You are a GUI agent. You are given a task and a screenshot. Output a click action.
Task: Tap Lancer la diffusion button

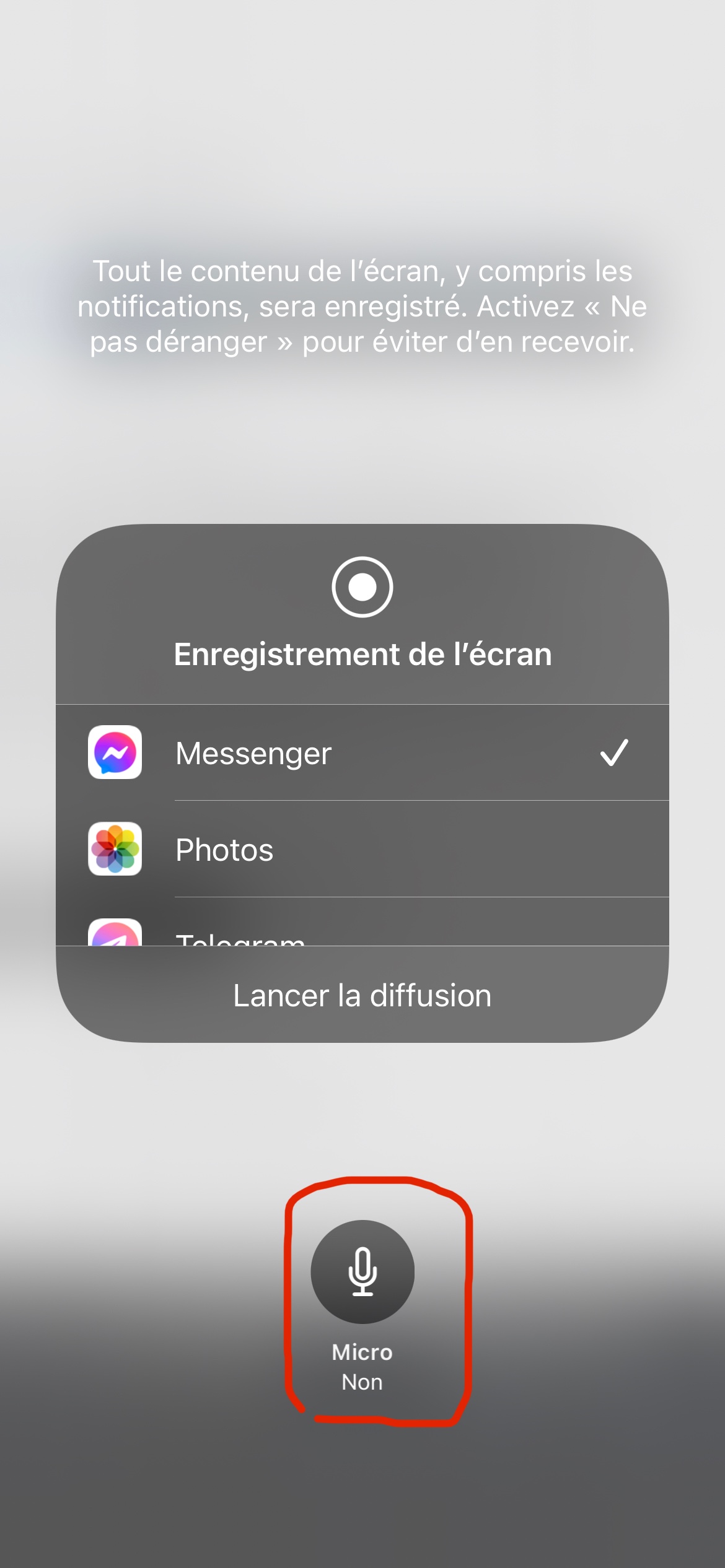[x=362, y=996]
